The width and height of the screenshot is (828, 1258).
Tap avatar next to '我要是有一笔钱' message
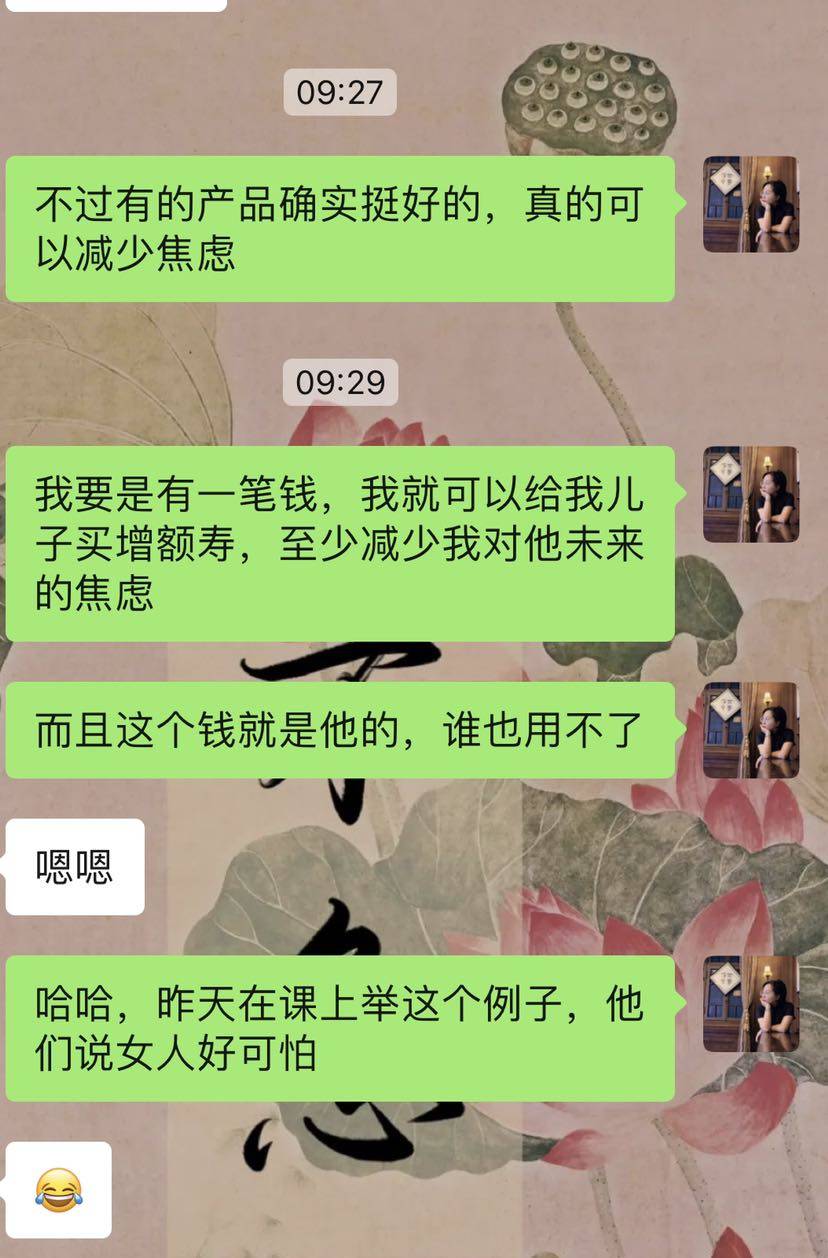coord(750,494)
